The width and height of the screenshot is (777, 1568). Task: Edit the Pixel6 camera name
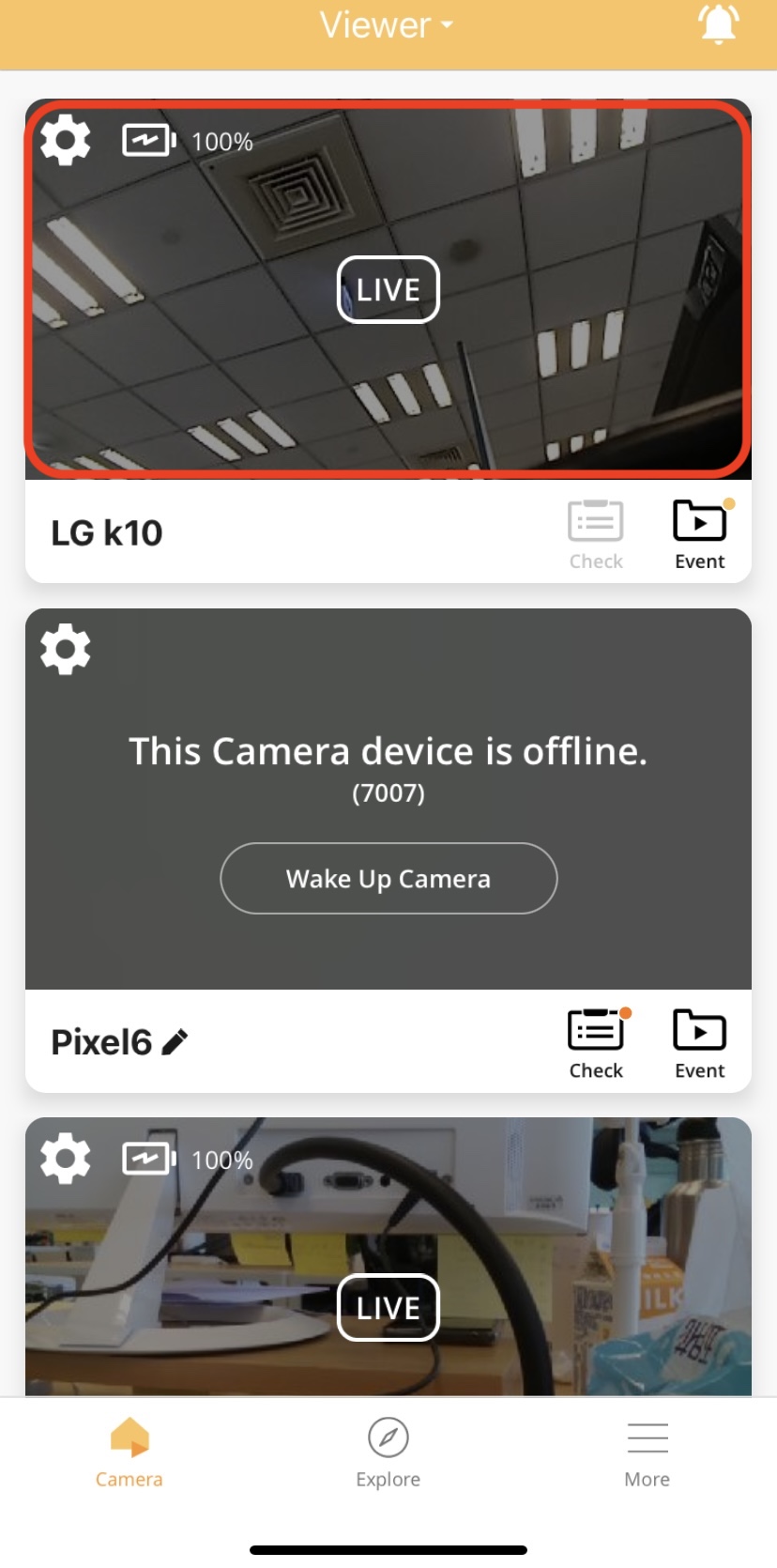[175, 1041]
